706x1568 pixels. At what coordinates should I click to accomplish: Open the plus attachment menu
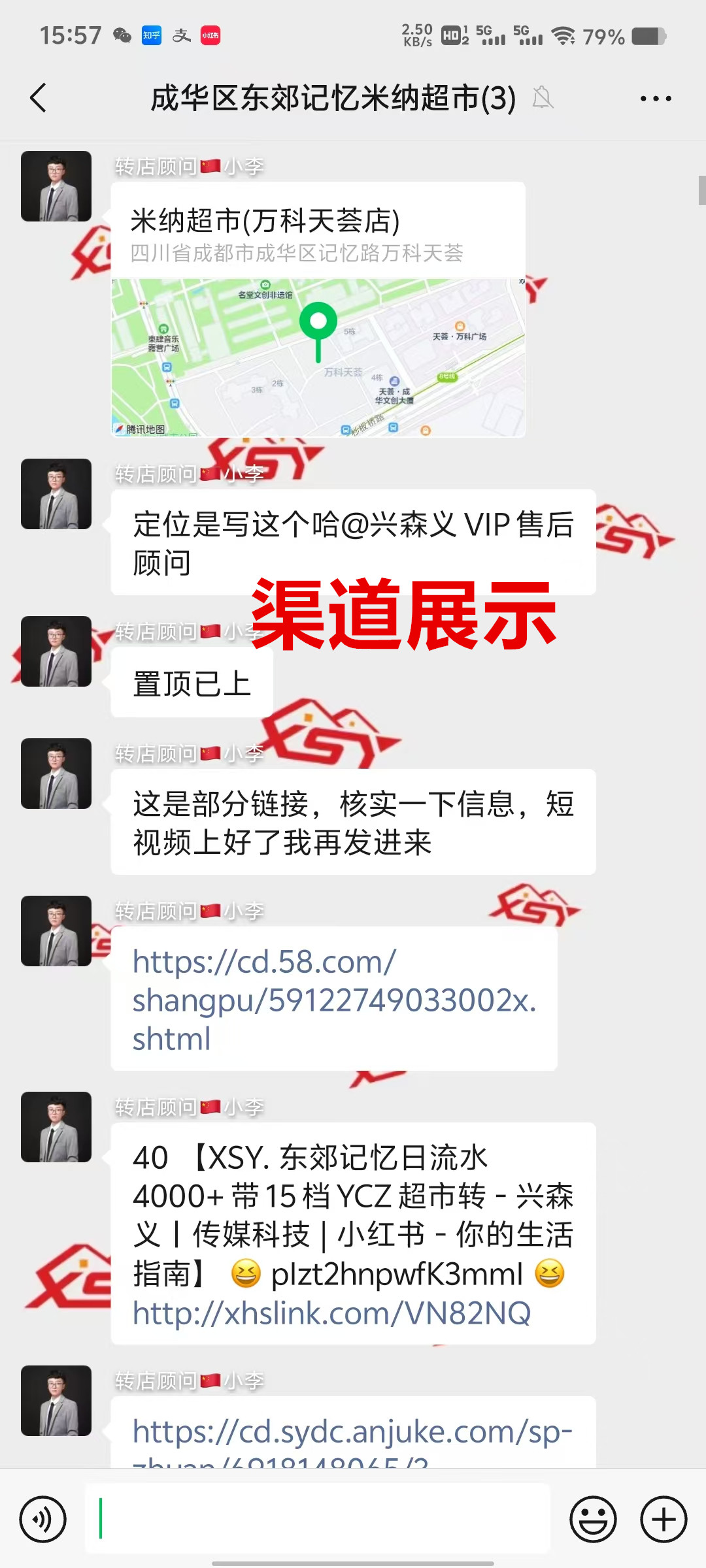[x=663, y=1519]
